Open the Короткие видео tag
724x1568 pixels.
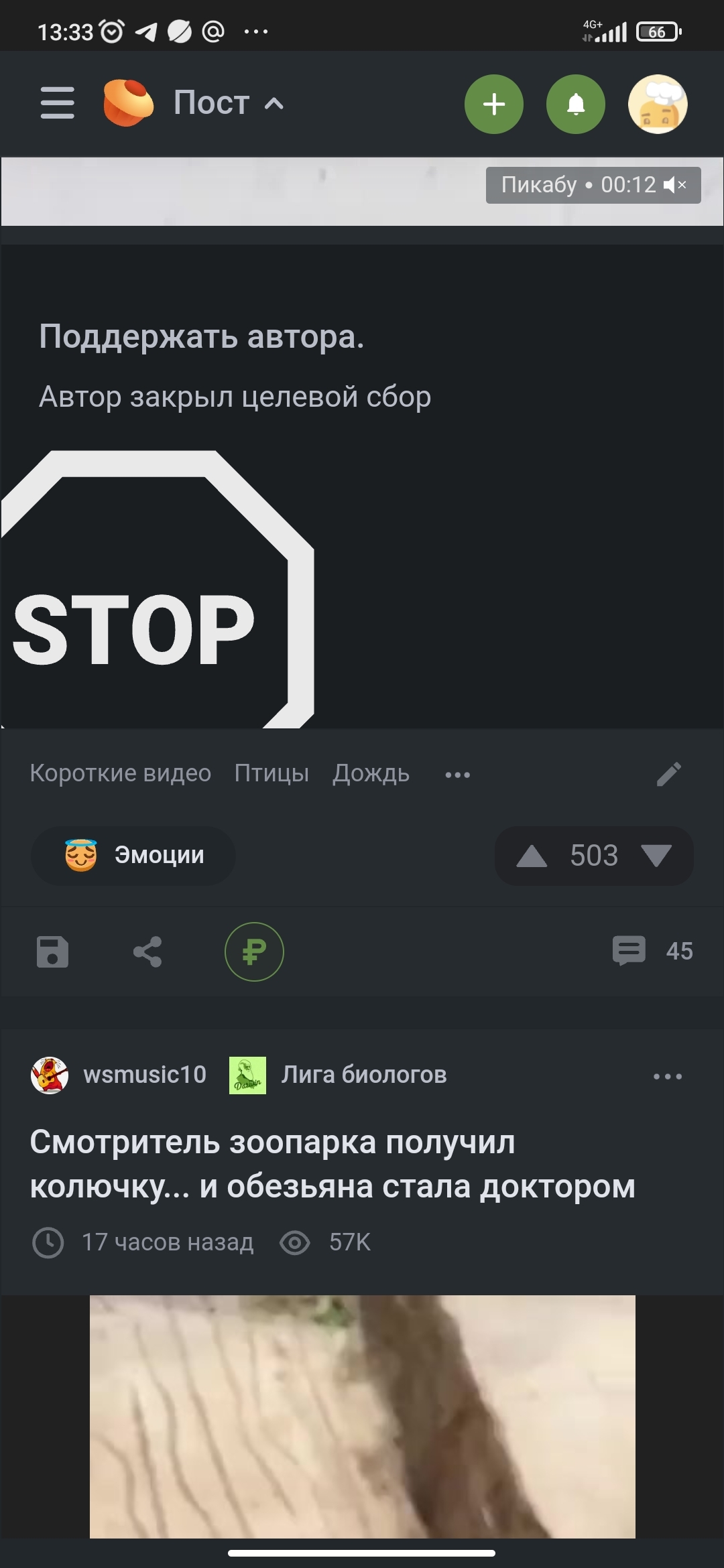click(121, 773)
